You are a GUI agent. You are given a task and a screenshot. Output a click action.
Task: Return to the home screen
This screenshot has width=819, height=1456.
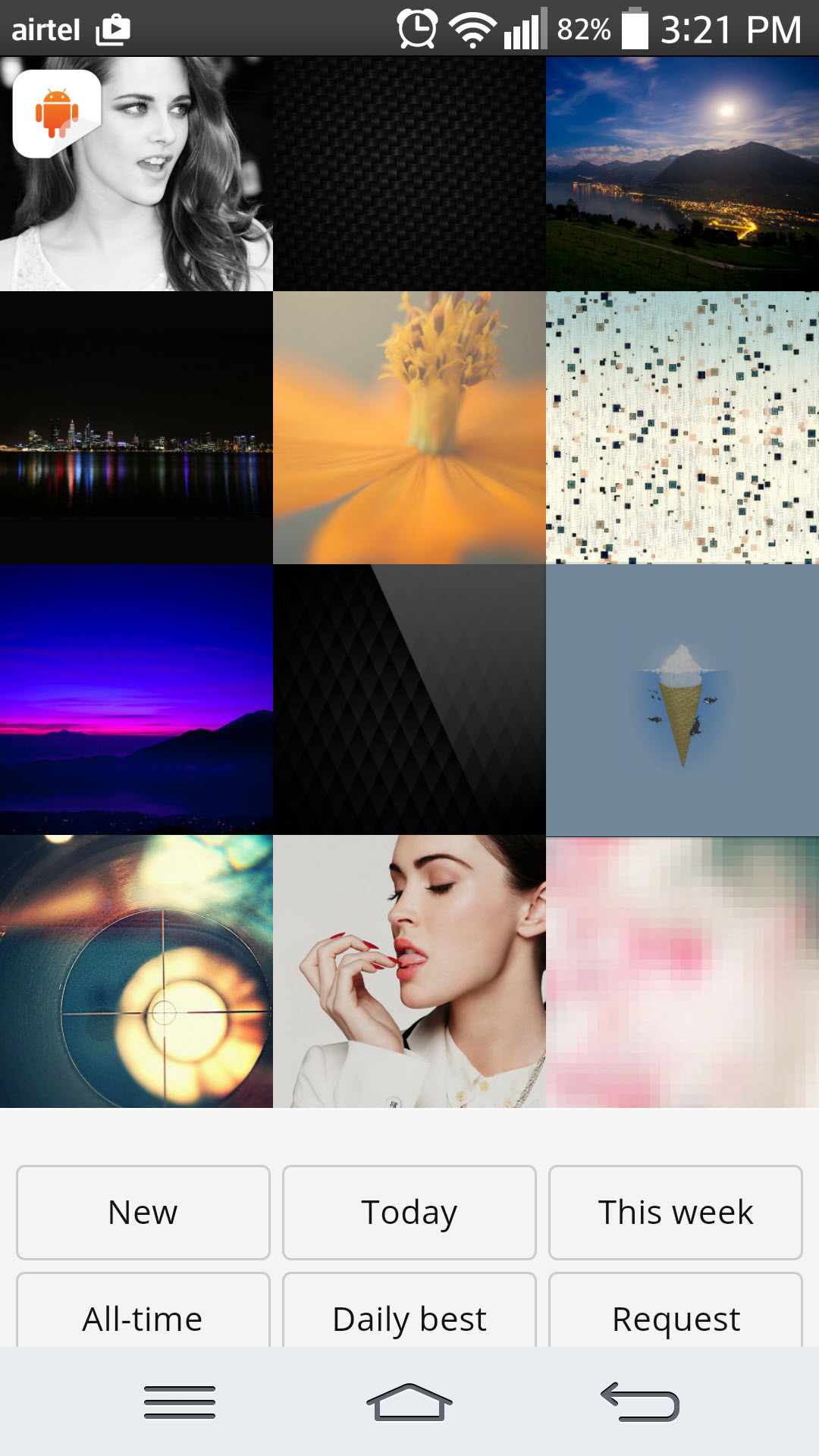[x=409, y=1402]
